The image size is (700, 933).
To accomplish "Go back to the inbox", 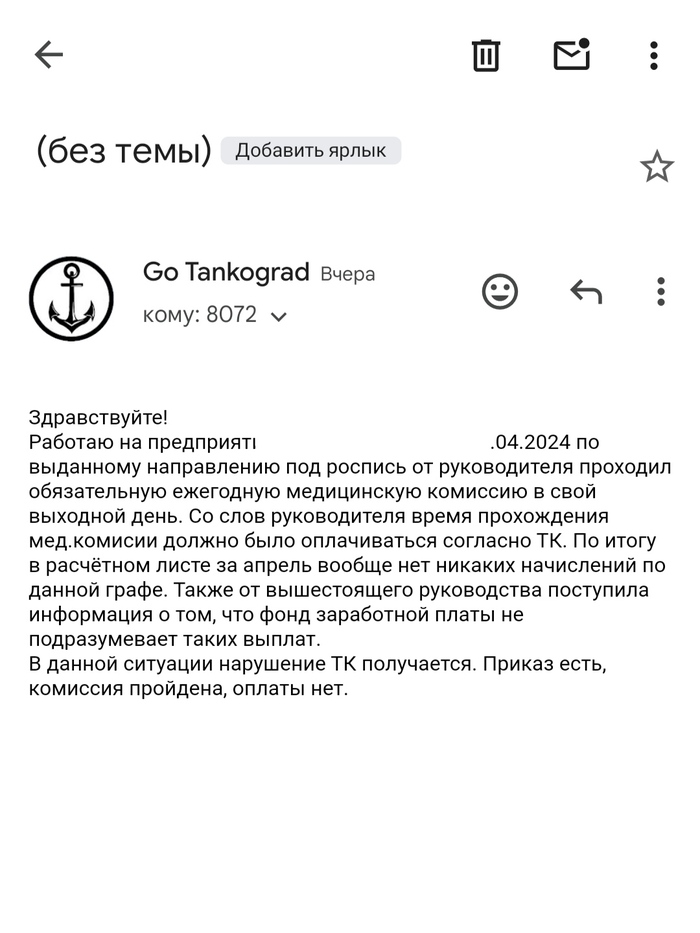I will [48, 55].
